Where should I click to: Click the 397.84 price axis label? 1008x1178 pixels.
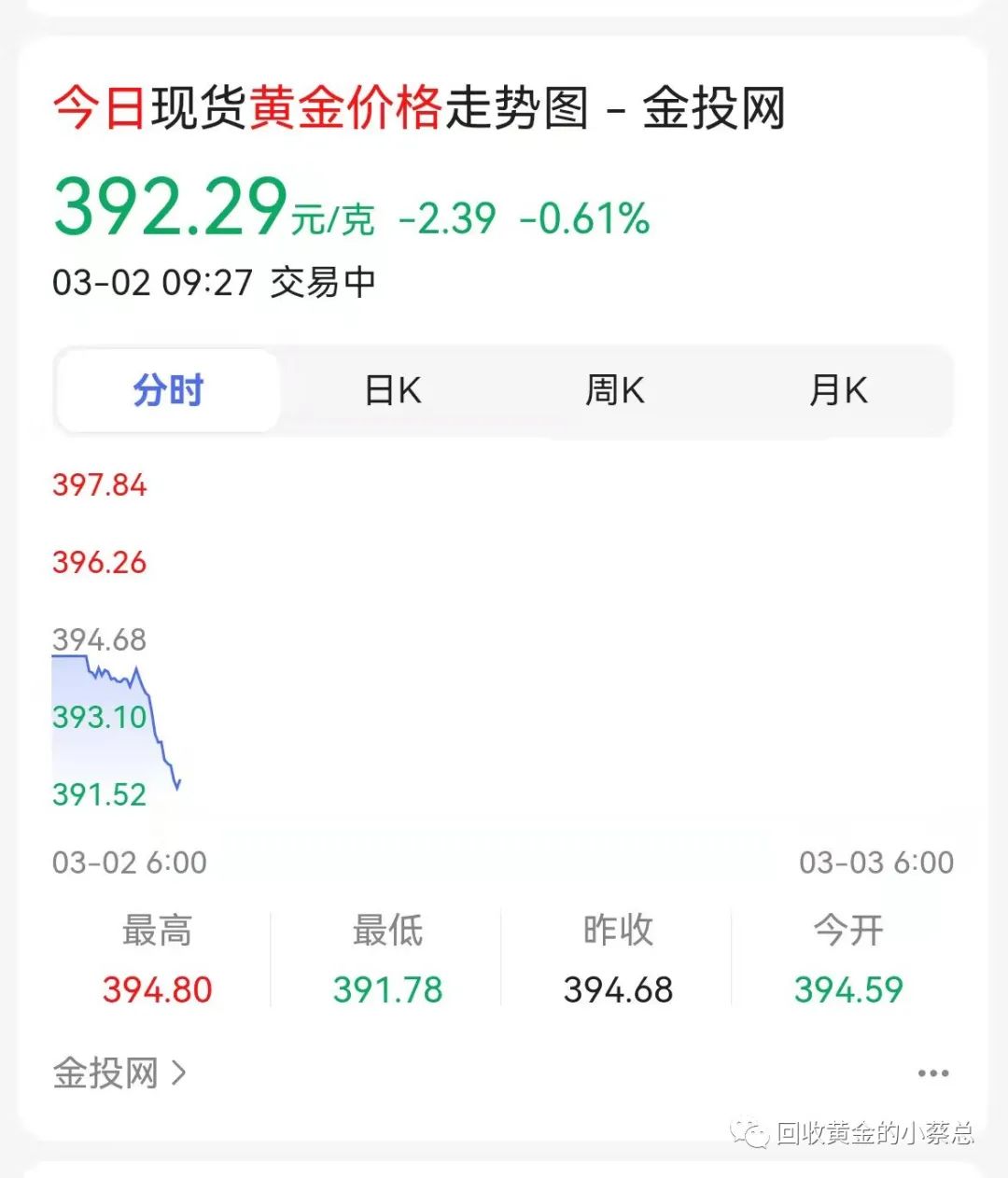coord(99,484)
